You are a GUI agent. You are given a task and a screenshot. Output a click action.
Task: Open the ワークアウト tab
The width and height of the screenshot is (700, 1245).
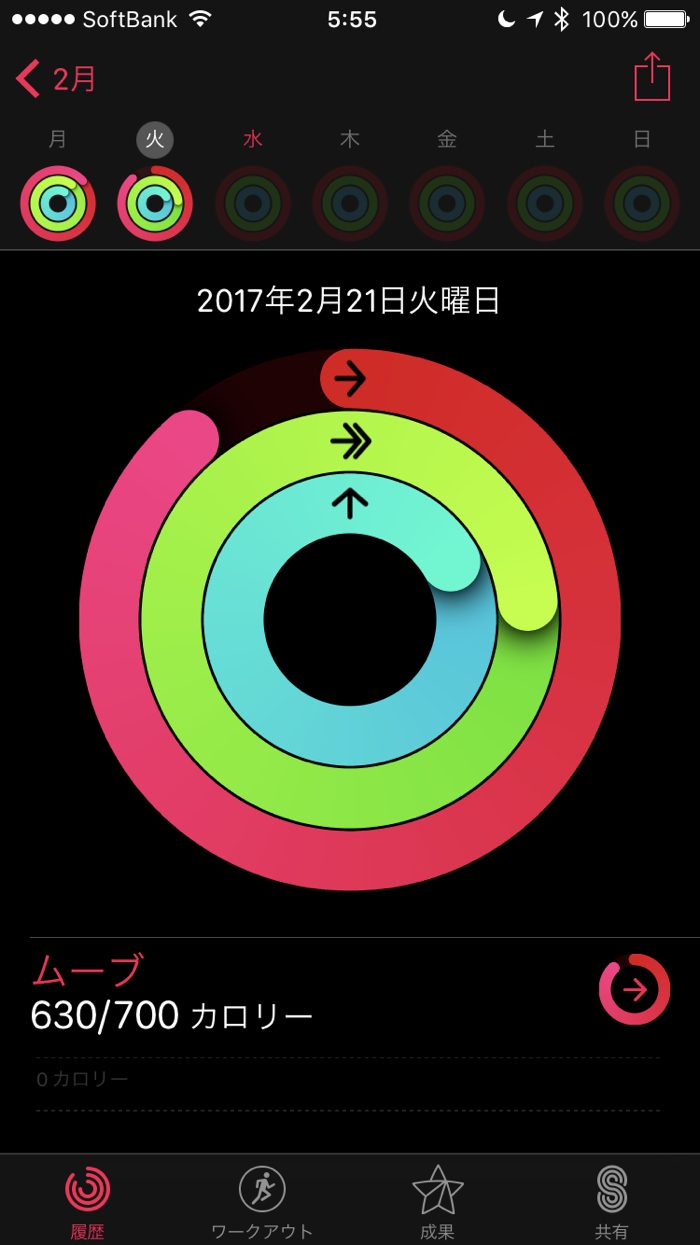pos(262,1200)
